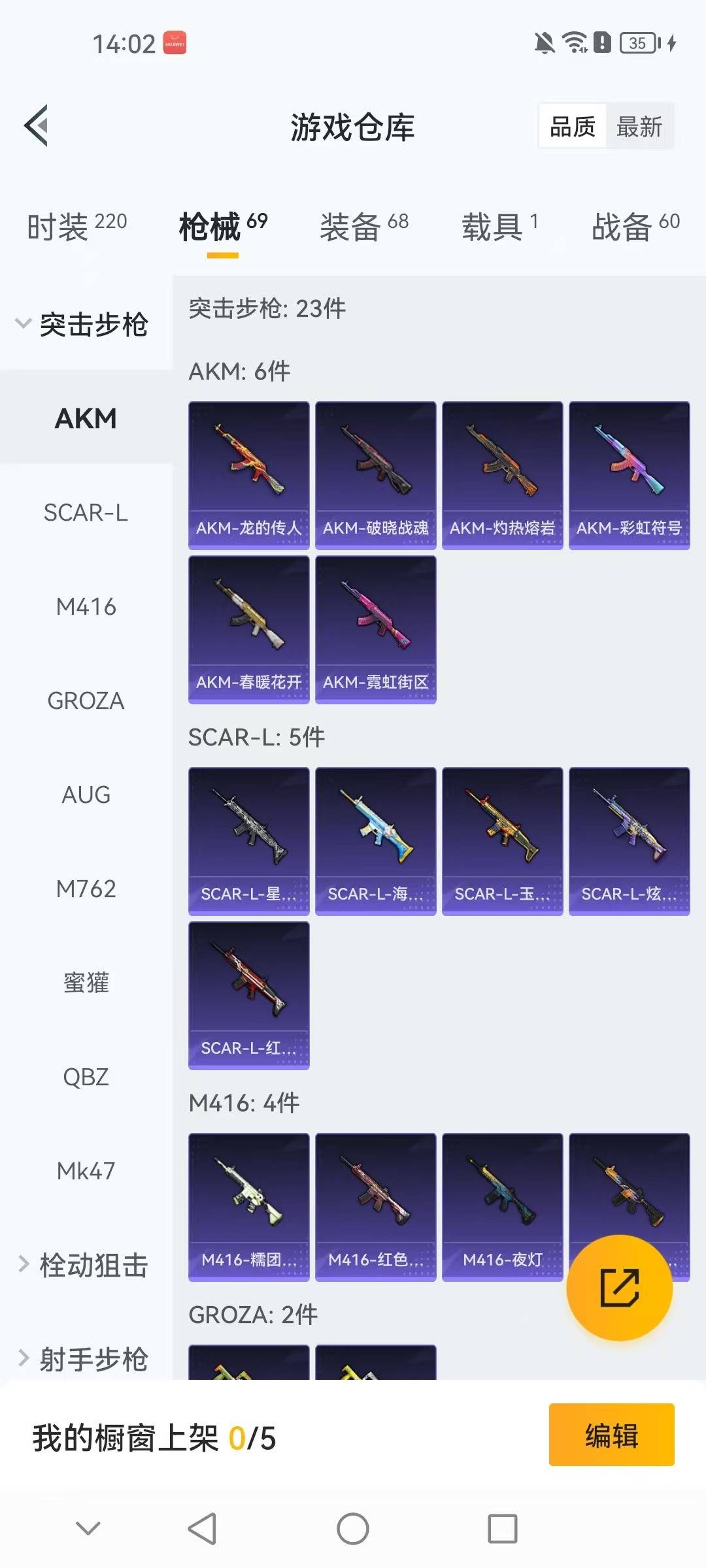Tap the back arrow at top left
Viewport: 706px width, 1568px height.
(x=37, y=126)
